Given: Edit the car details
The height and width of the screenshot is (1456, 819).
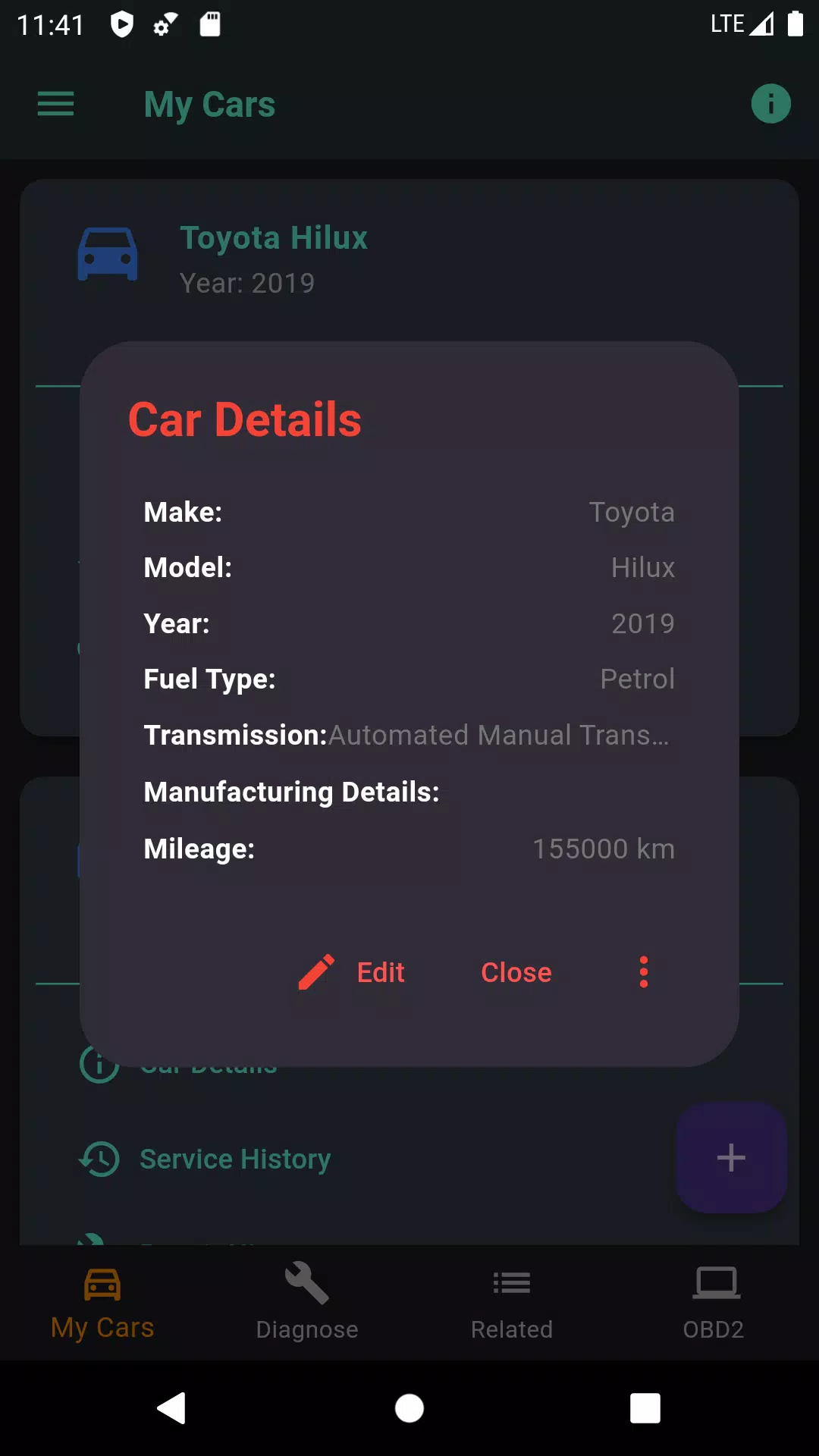Looking at the screenshot, I should (x=353, y=972).
